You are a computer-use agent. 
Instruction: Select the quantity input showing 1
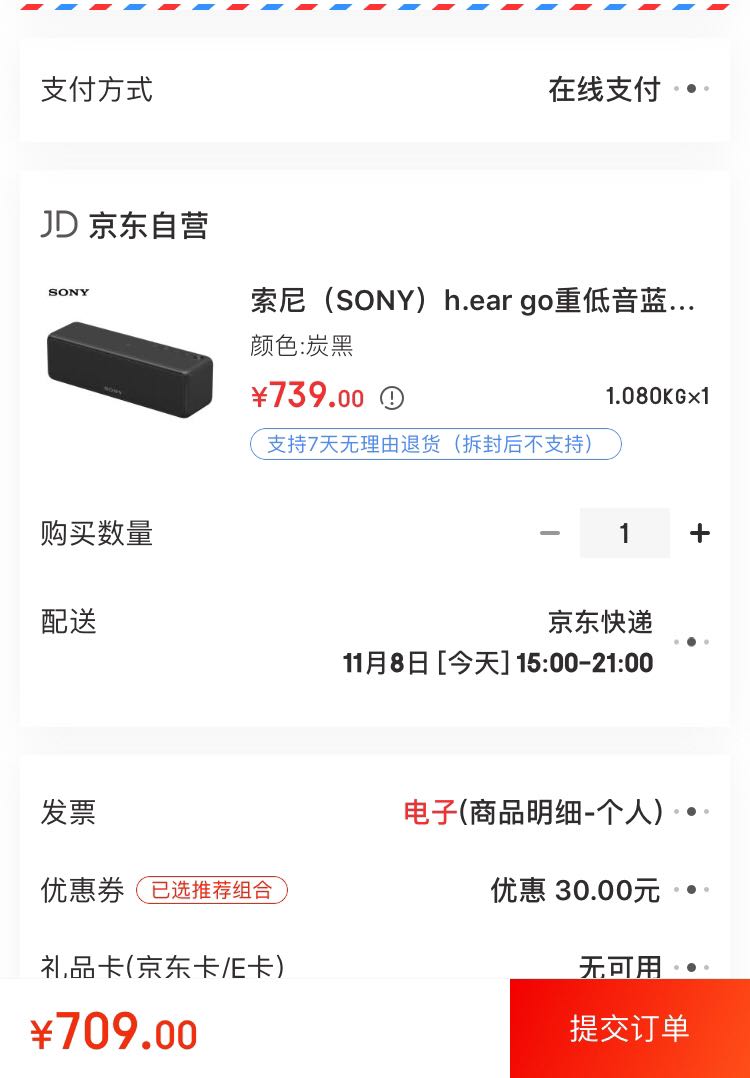[624, 533]
